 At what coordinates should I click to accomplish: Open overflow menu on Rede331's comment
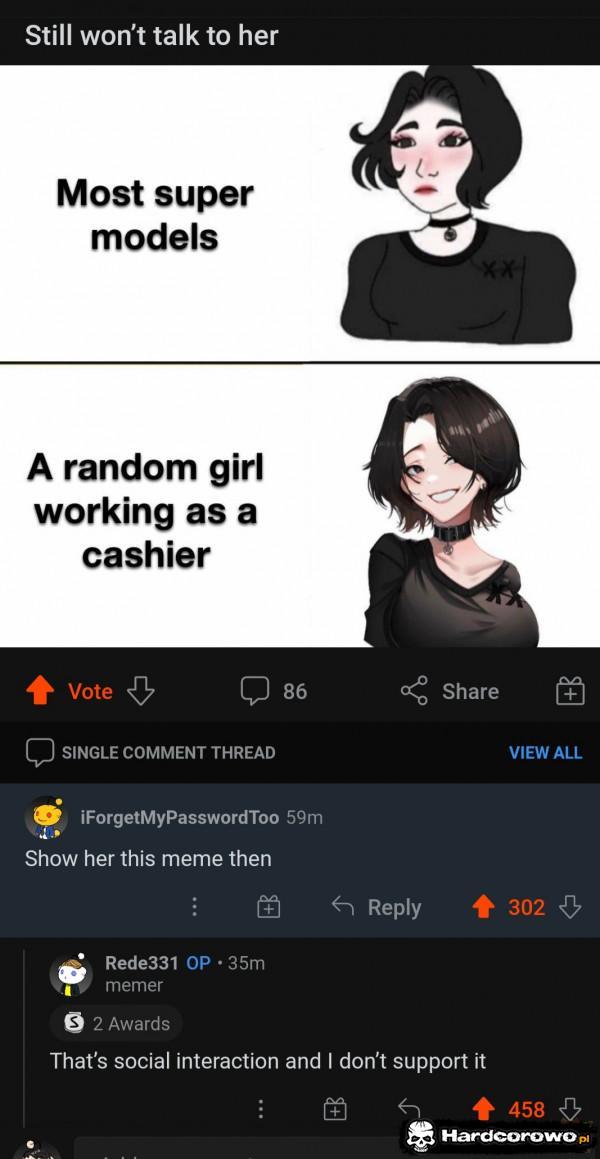tap(261, 1109)
